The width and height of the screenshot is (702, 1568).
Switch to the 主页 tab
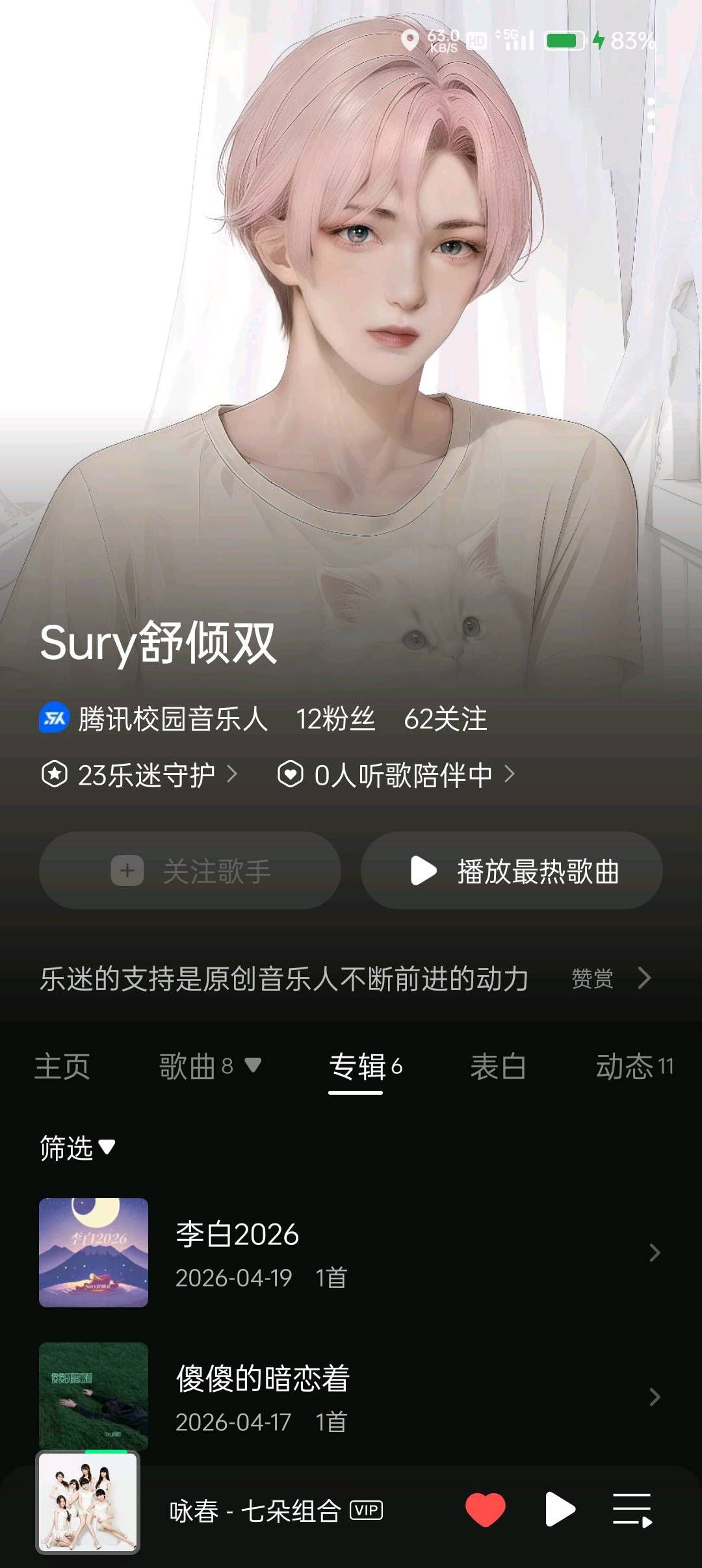(x=62, y=1067)
